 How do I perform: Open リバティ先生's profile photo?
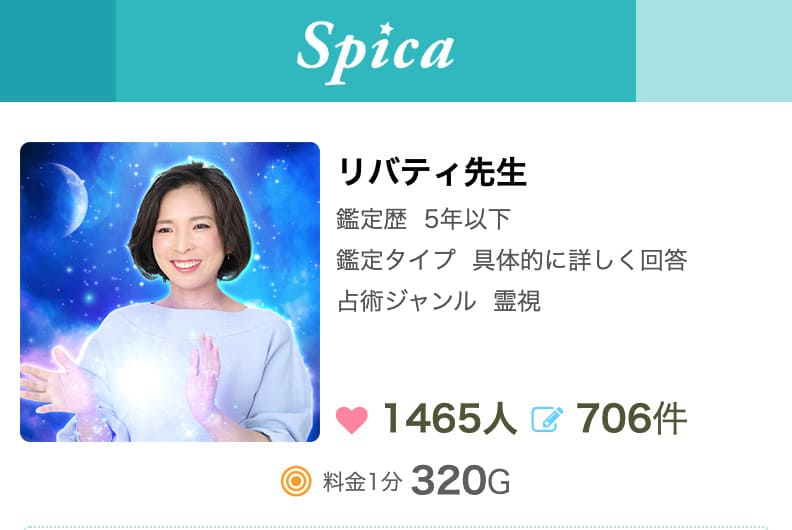point(170,292)
